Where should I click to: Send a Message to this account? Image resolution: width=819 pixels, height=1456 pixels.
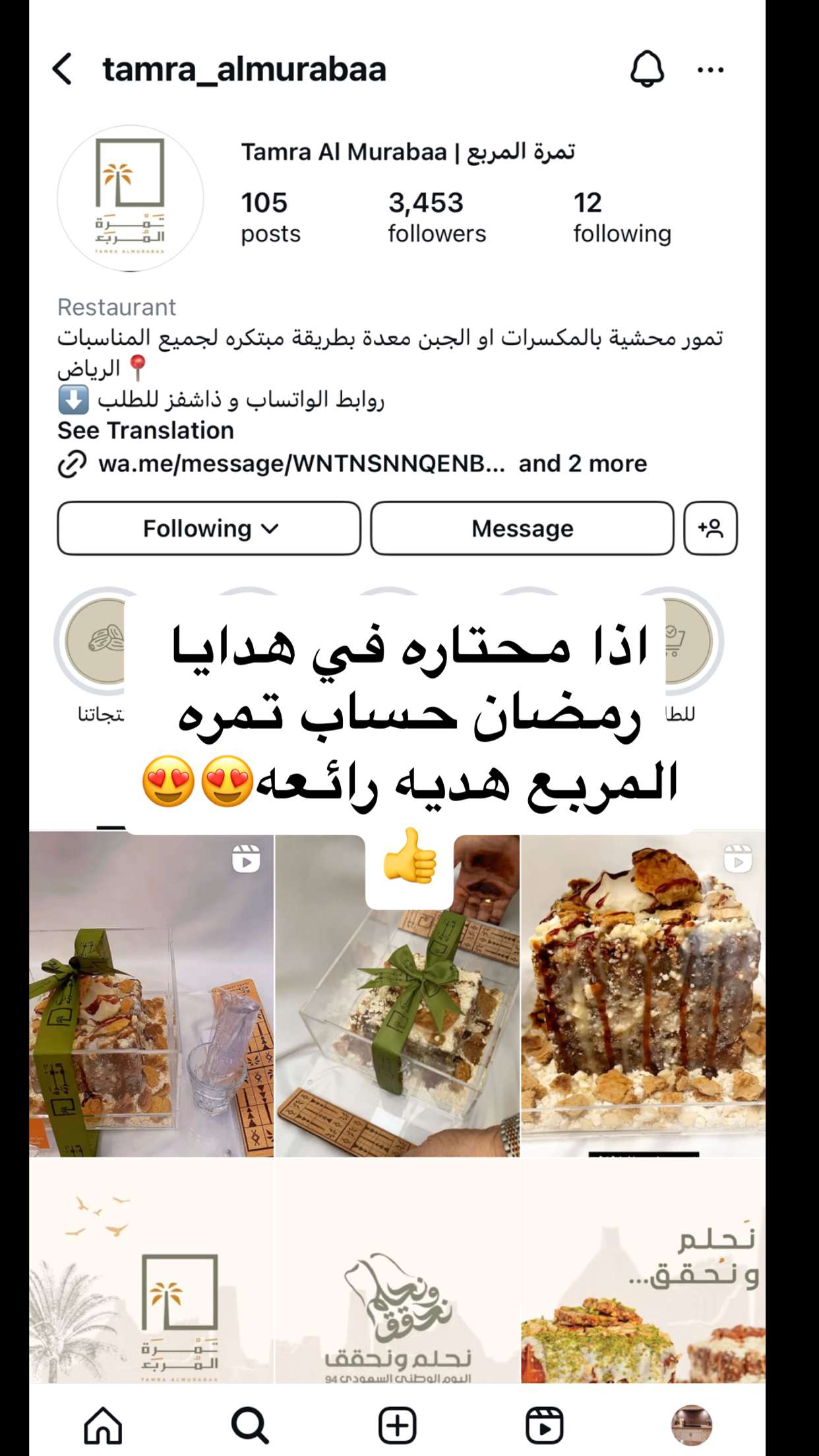coord(522,528)
